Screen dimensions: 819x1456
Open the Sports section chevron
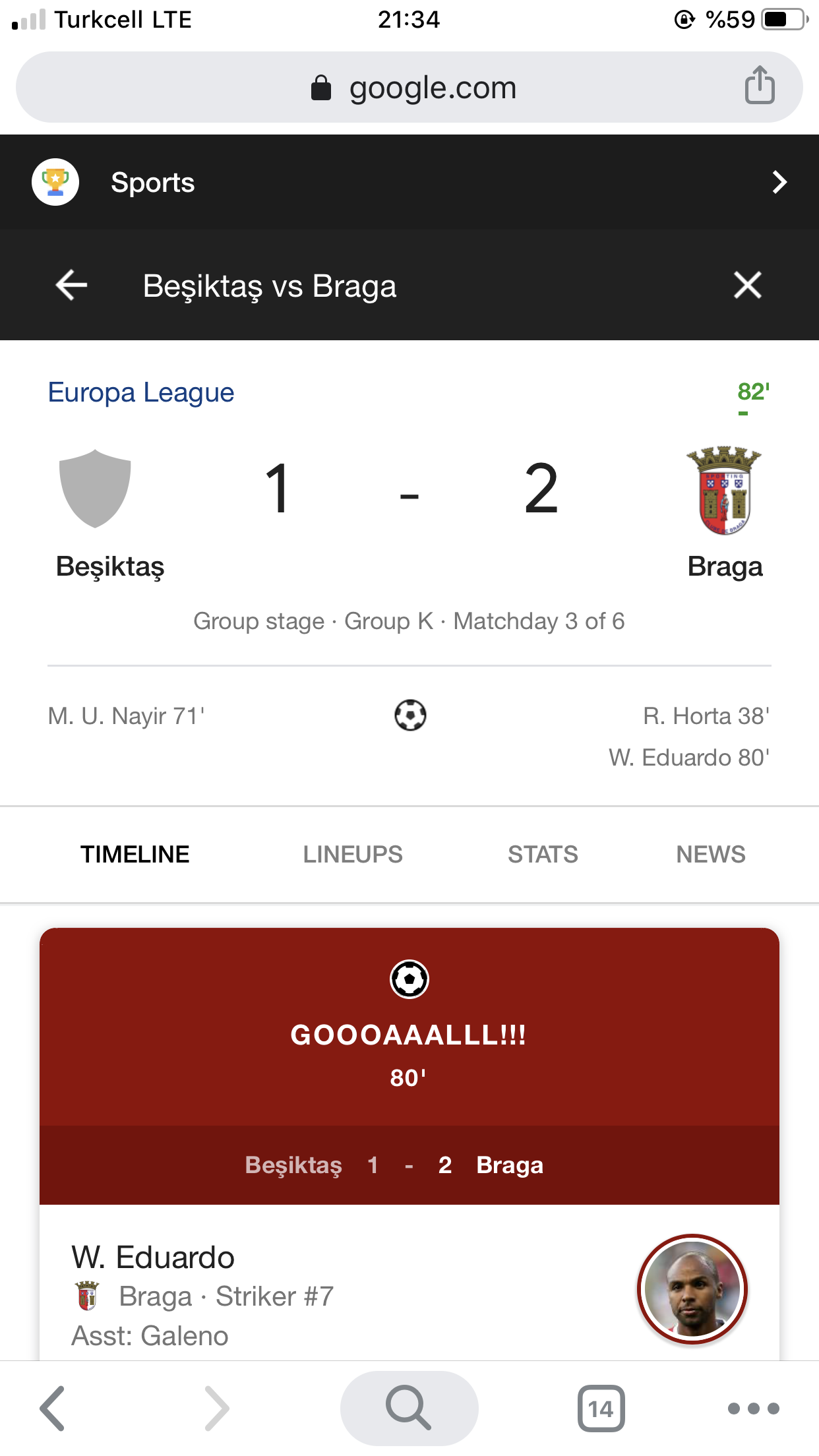pos(779,183)
